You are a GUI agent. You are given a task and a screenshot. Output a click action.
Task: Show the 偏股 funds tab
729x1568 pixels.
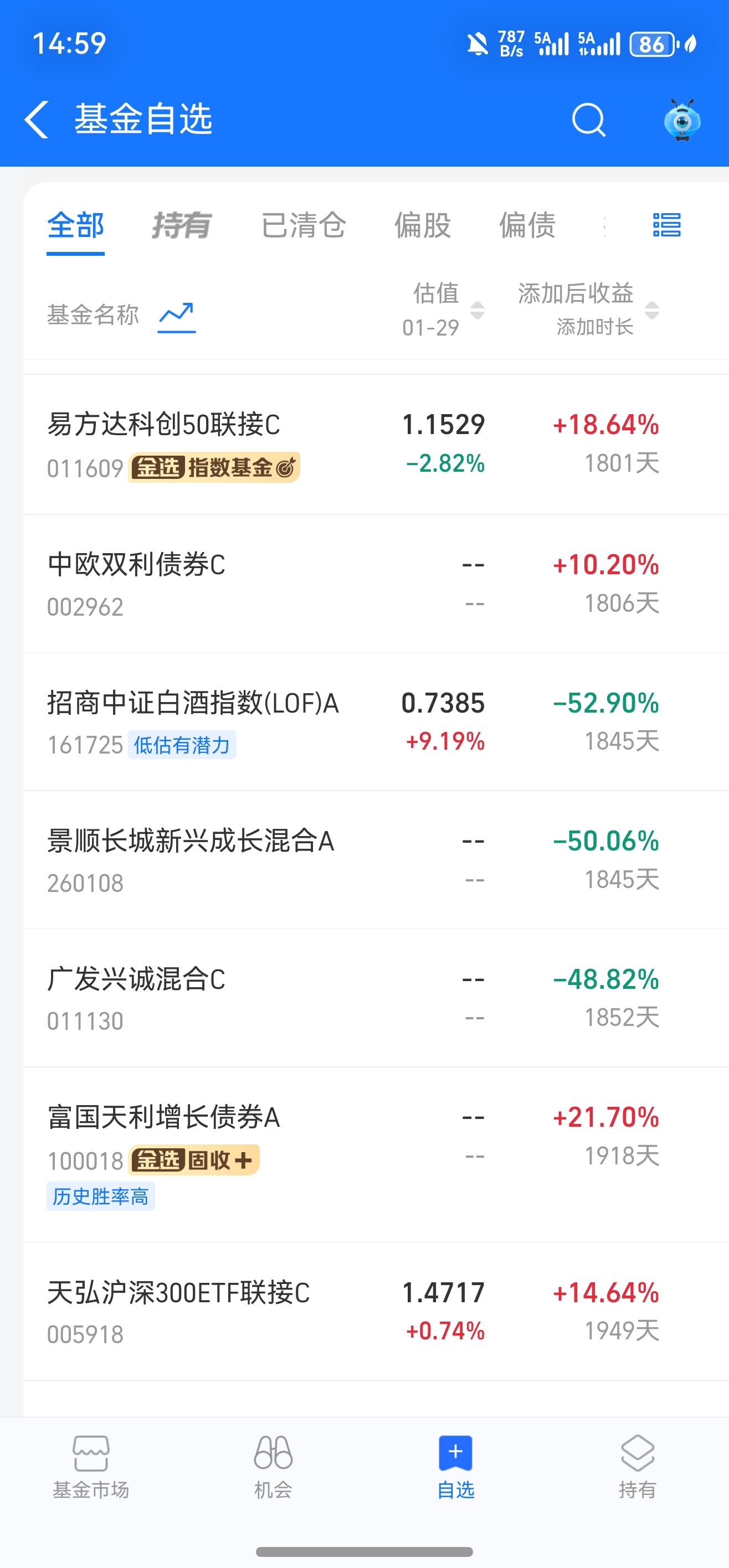pos(422,226)
